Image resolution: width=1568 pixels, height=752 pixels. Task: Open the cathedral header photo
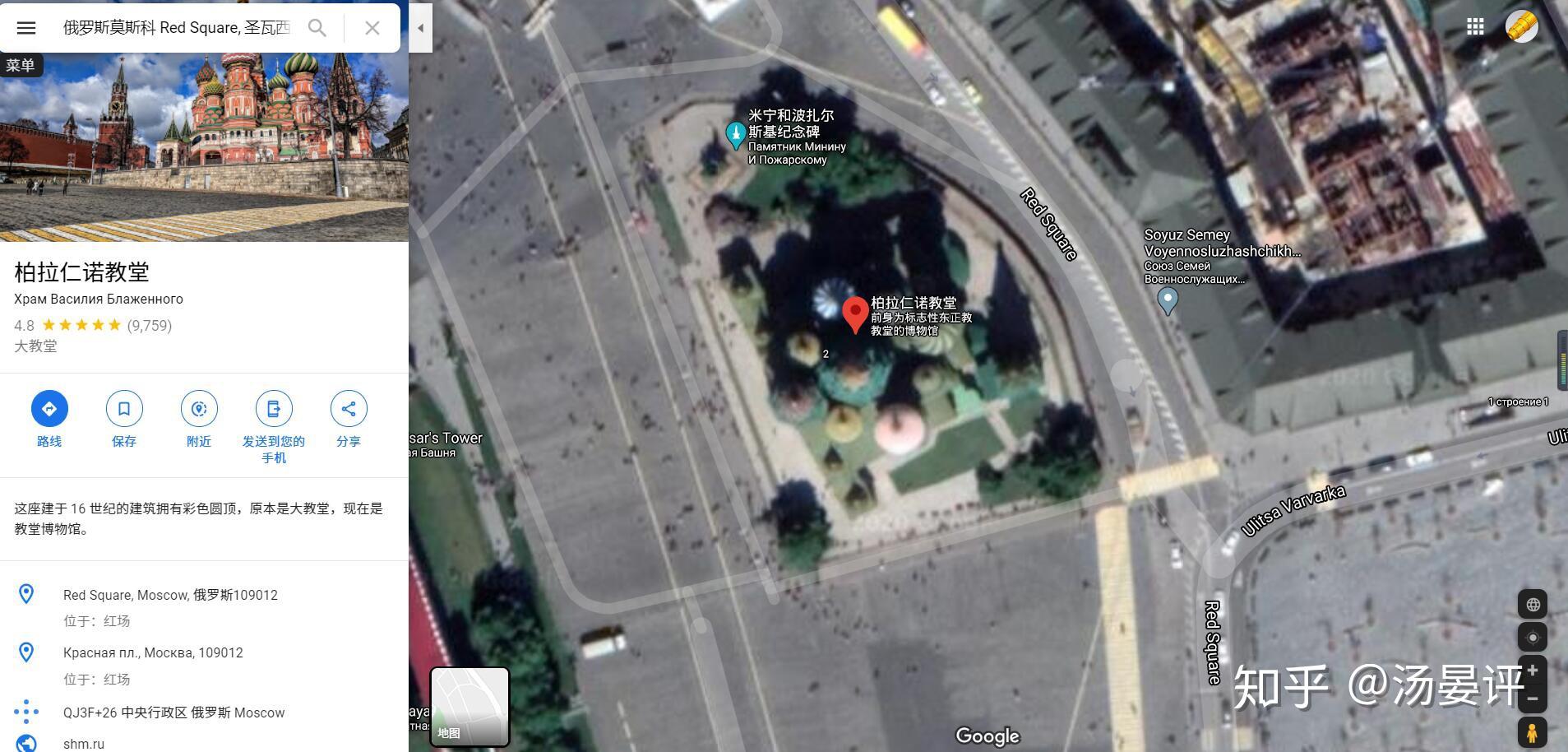tap(204, 148)
